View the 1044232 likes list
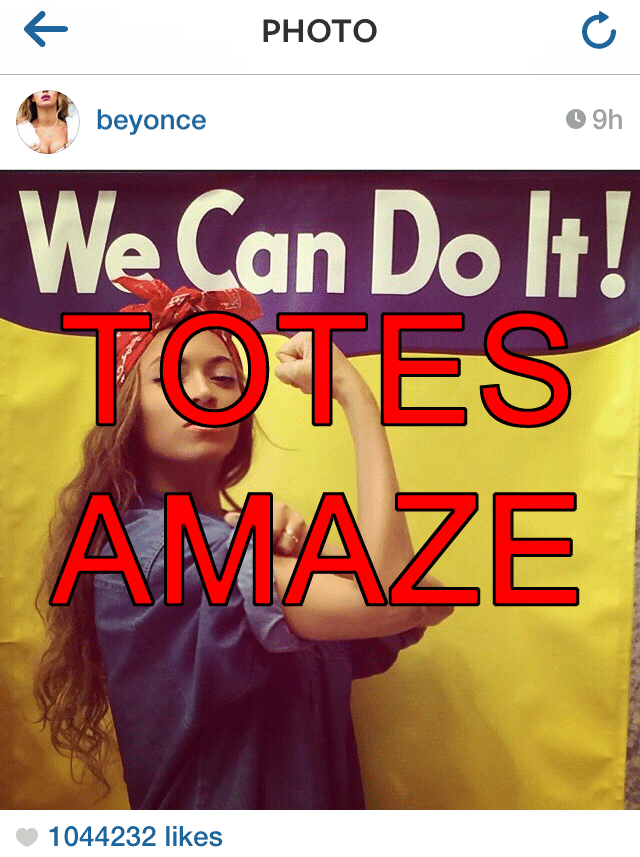The width and height of the screenshot is (640, 857). 135,836
